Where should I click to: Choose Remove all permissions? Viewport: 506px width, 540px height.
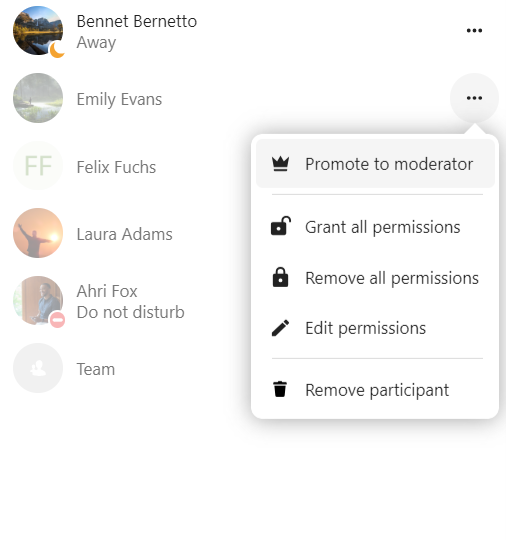(x=375, y=278)
